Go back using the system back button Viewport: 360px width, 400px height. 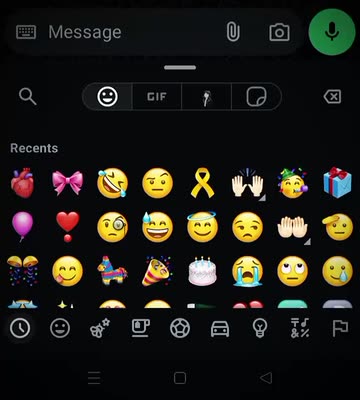point(266,378)
